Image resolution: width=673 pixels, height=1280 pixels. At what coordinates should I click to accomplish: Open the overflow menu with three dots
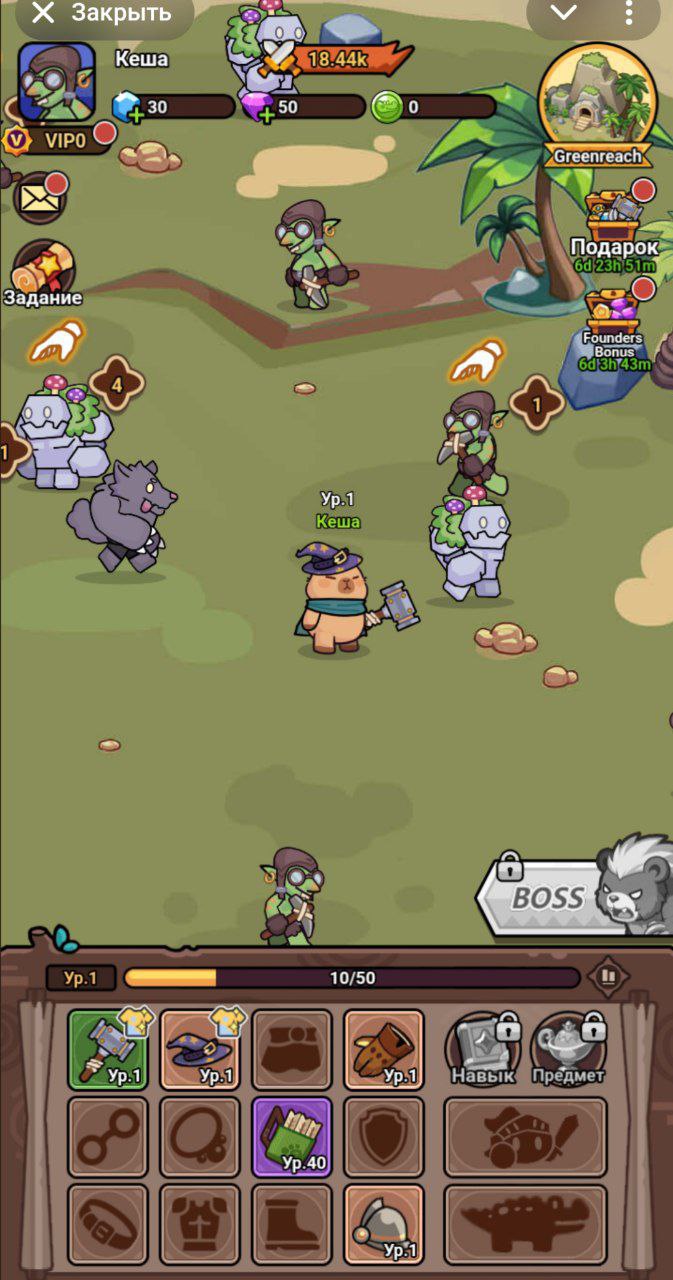629,14
